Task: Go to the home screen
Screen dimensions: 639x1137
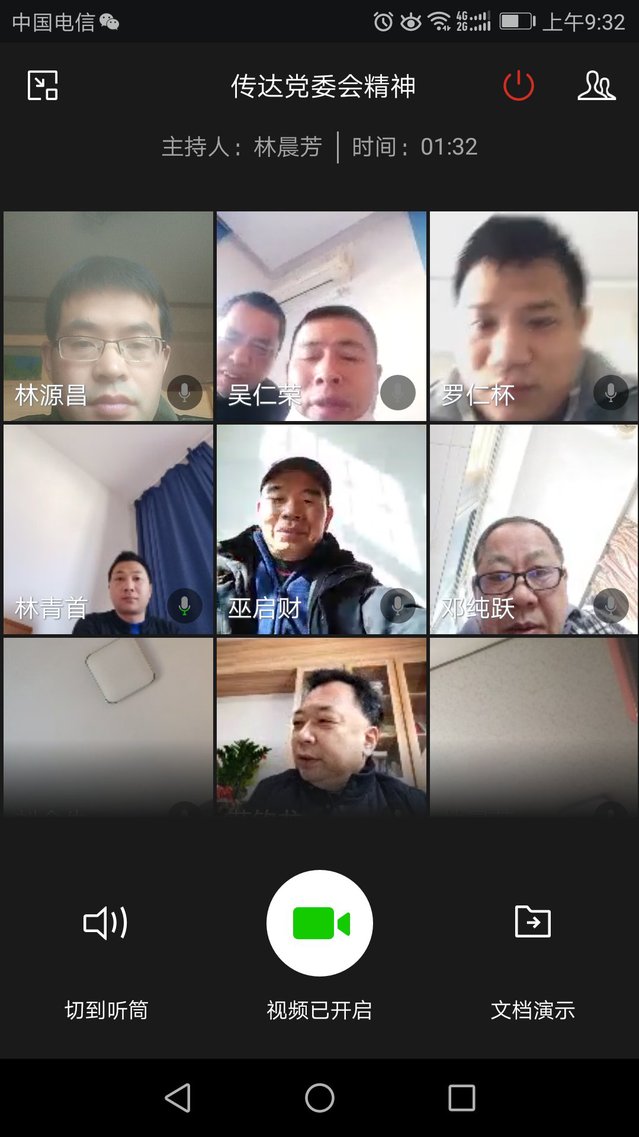Action: coord(320,1098)
